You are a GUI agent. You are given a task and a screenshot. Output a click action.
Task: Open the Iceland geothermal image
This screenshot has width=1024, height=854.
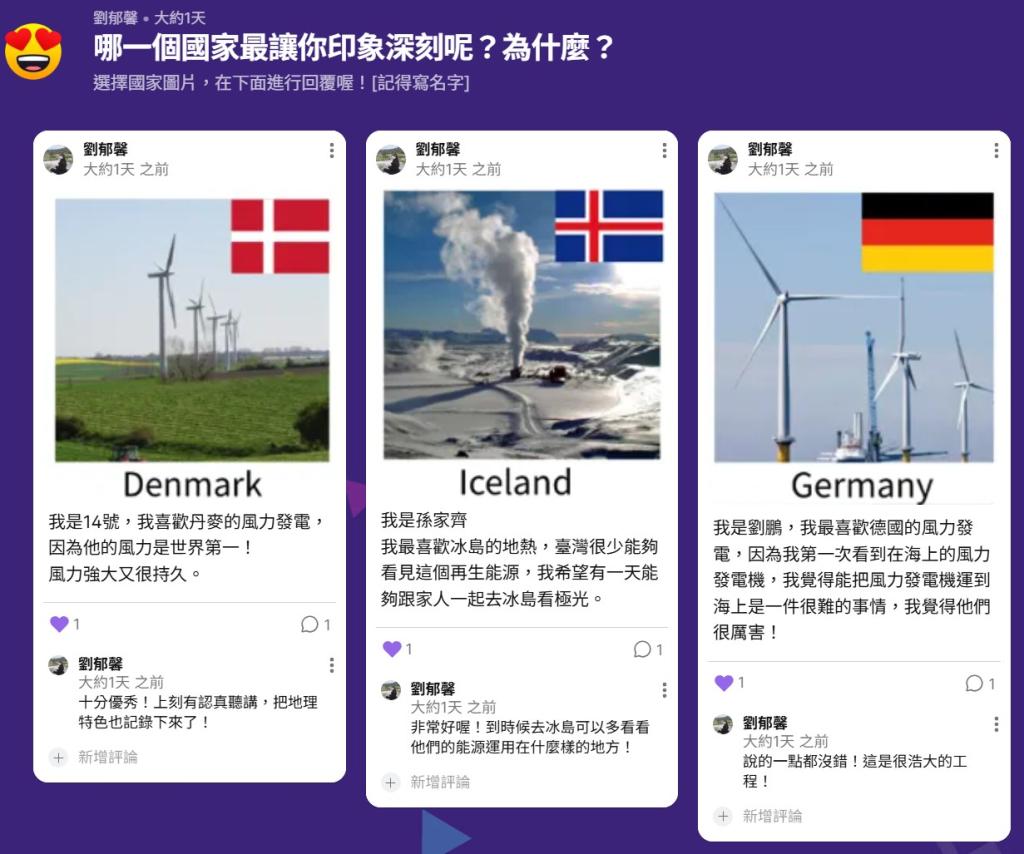(x=522, y=325)
